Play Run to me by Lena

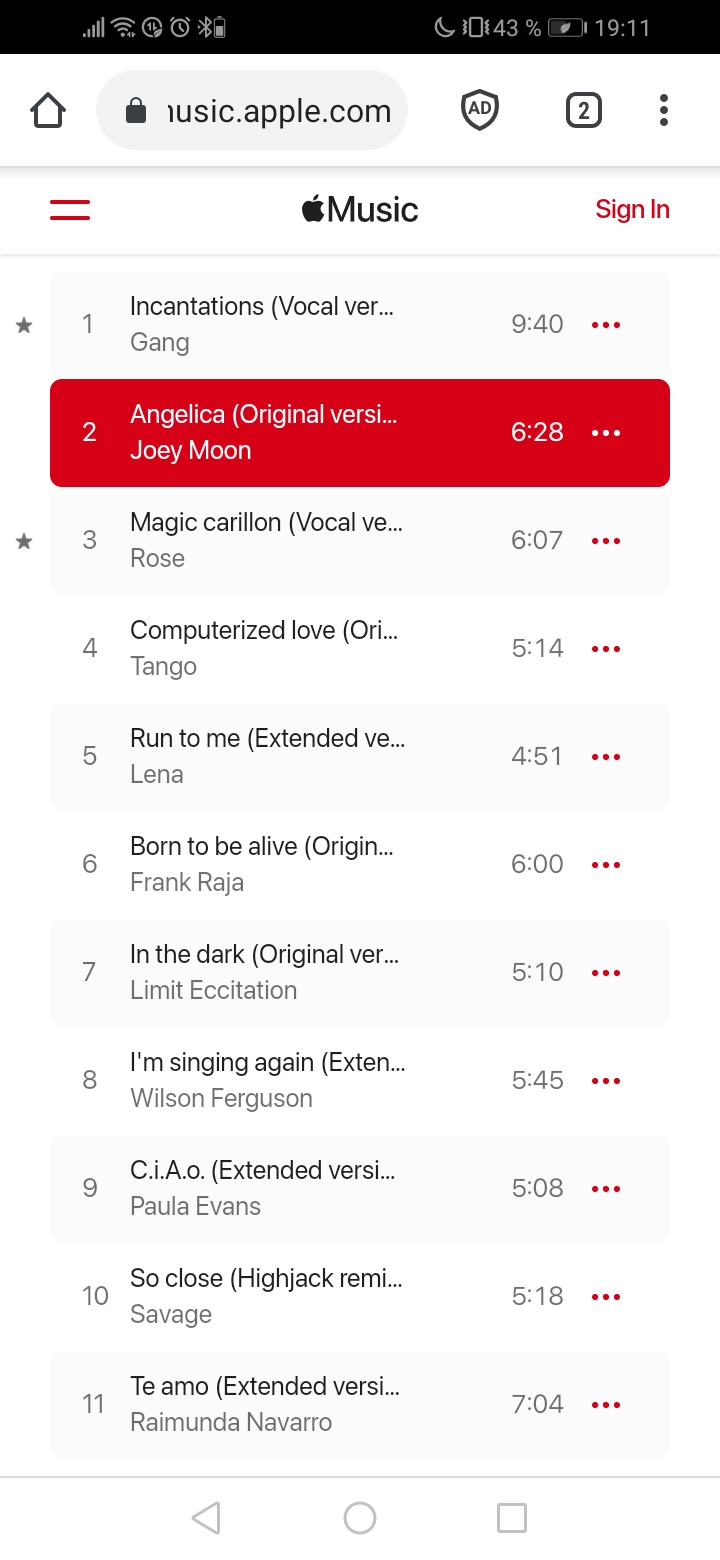[x=267, y=756]
